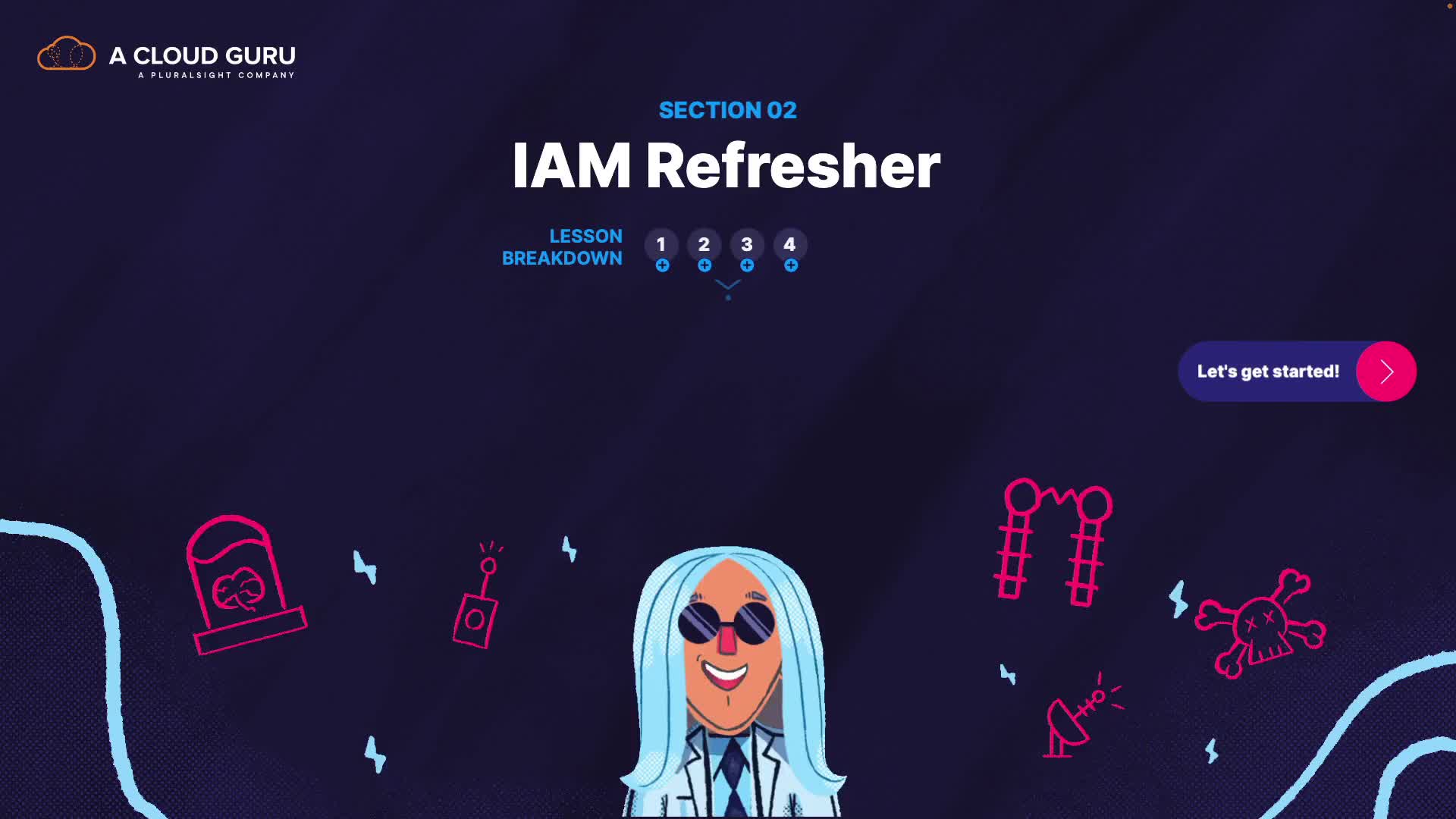Expand lesson 4 in the breakdown

coord(790,265)
